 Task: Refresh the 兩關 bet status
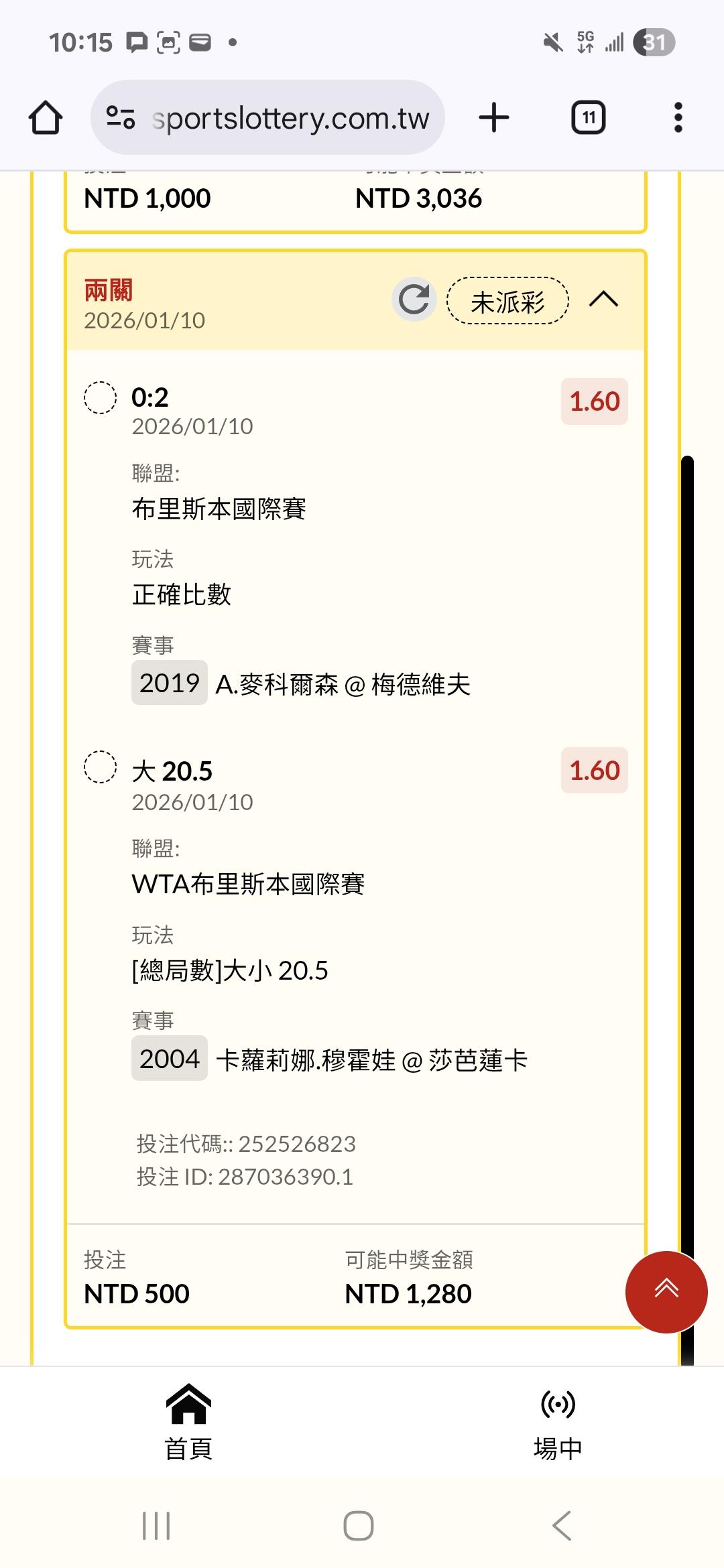tap(414, 300)
